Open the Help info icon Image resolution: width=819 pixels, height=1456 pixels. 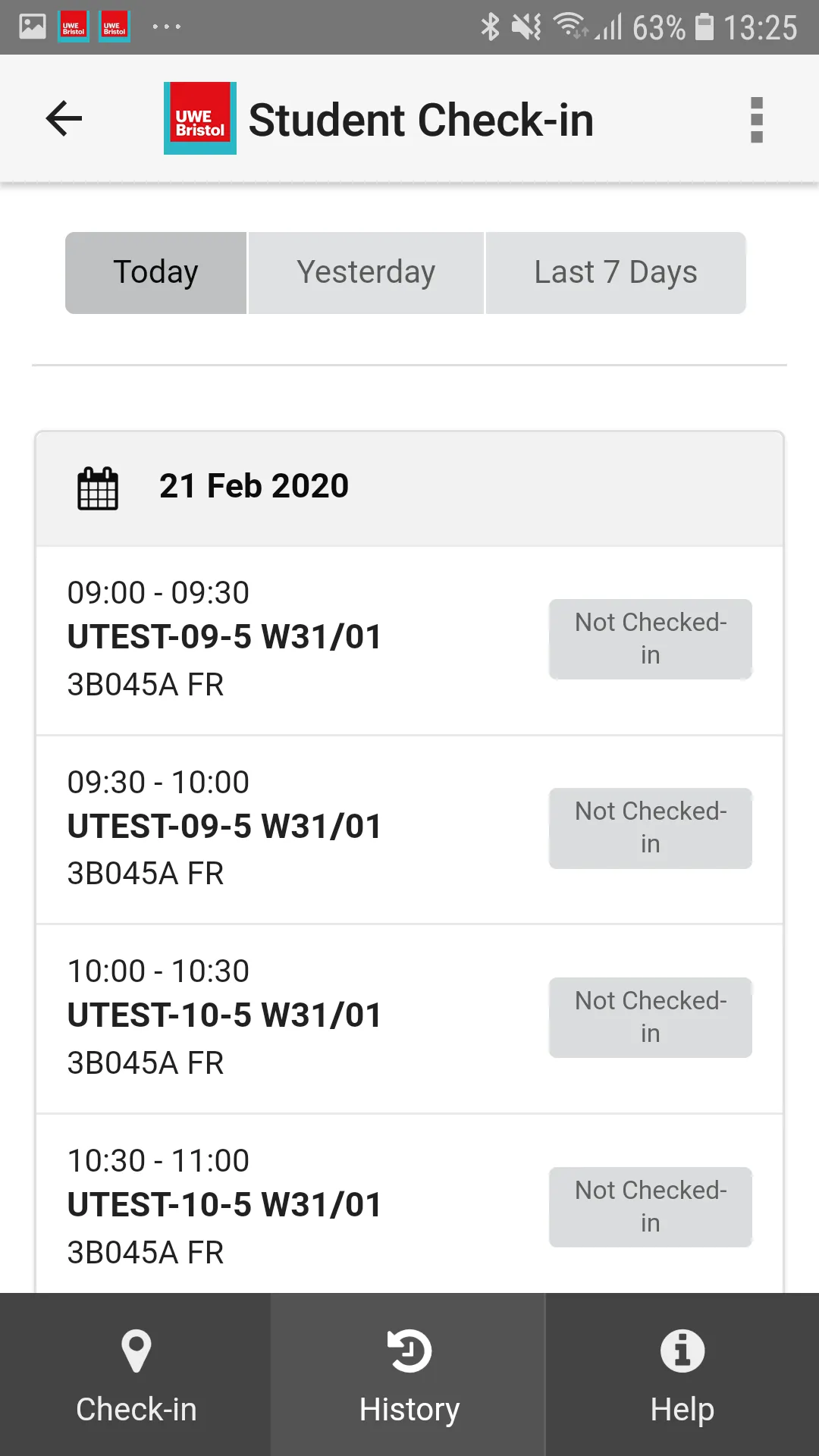pyautogui.click(x=681, y=1351)
